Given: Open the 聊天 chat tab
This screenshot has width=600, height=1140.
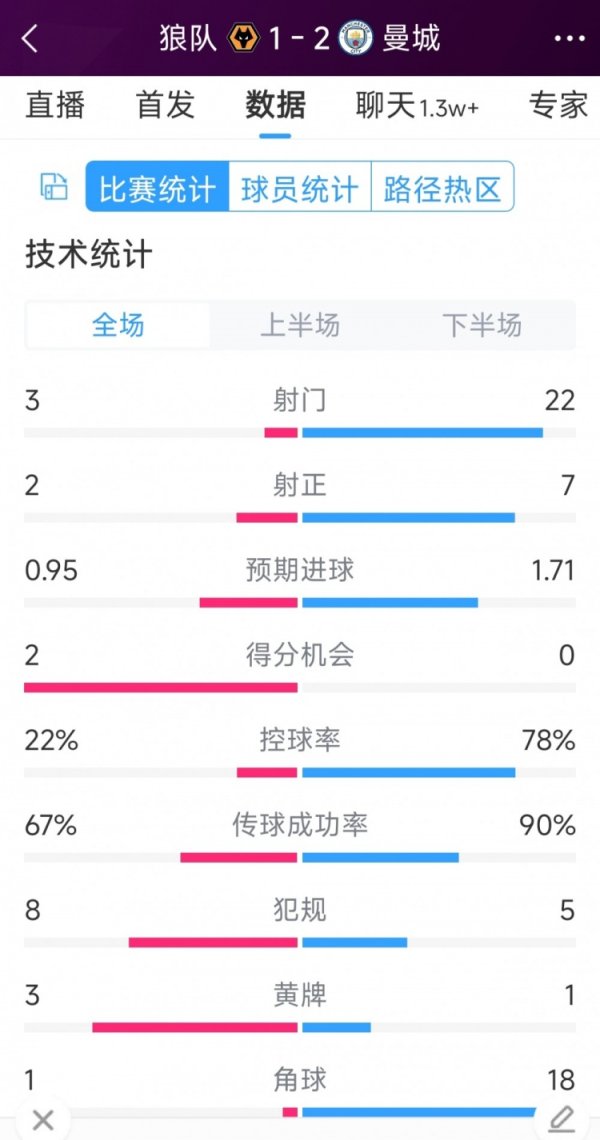Looking at the screenshot, I should (x=417, y=105).
